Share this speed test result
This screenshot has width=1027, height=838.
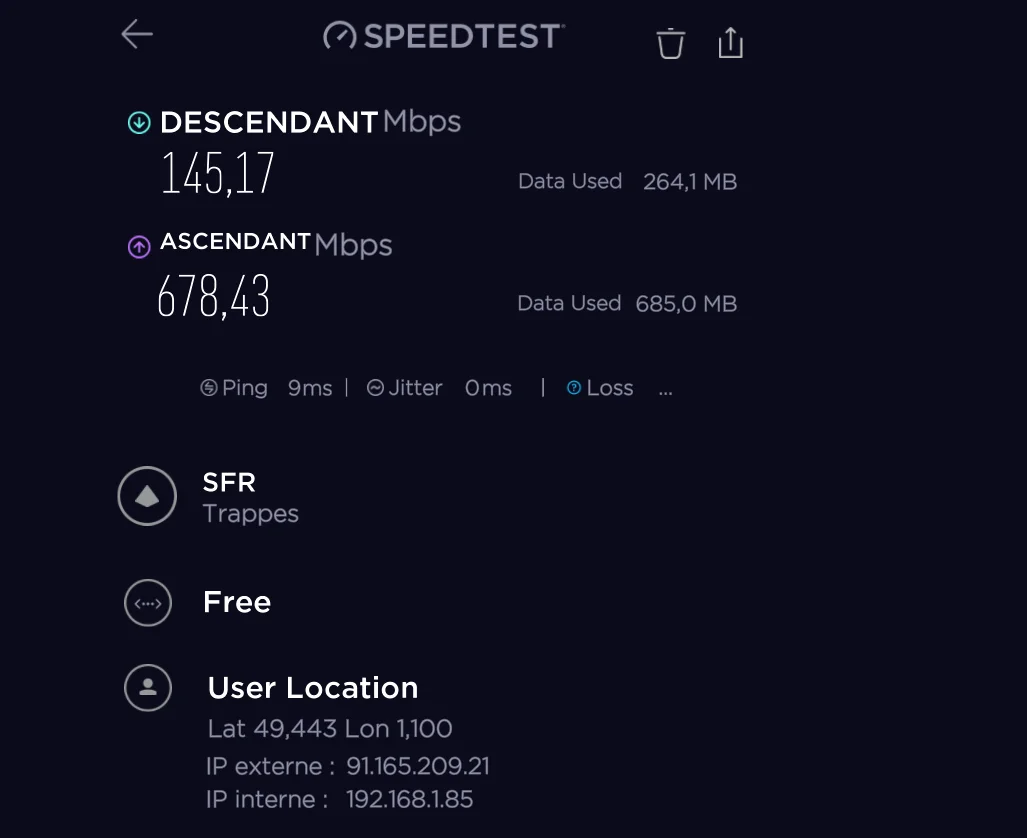click(730, 43)
